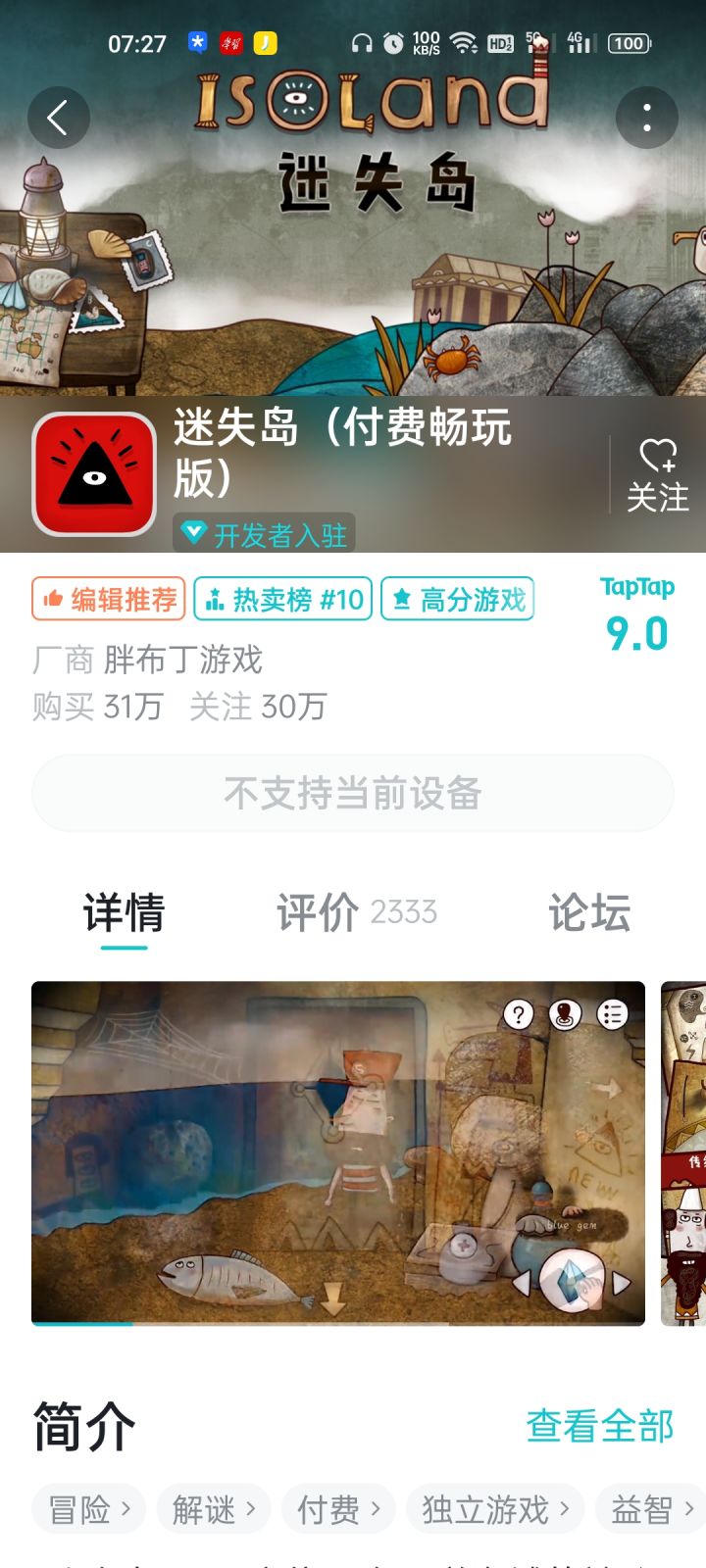Image resolution: width=706 pixels, height=1568 pixels.
Task: Switch to the 评价 tab
Action: (318, 911)
